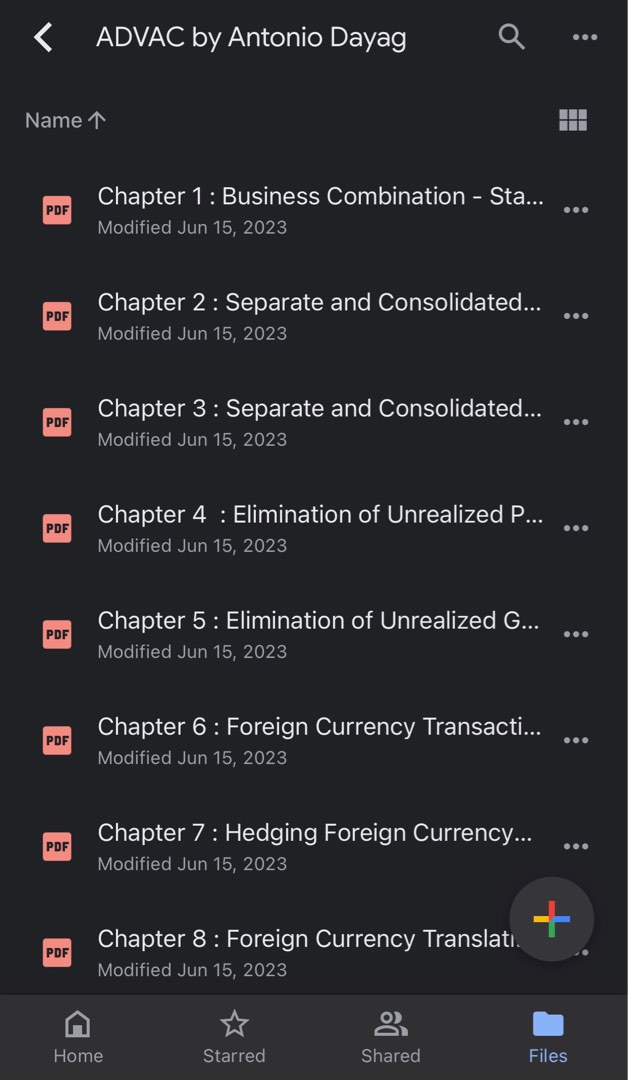Viewport: 628px width, 1080px height.
Task: Search inside this folder
Action: [511, 37]
